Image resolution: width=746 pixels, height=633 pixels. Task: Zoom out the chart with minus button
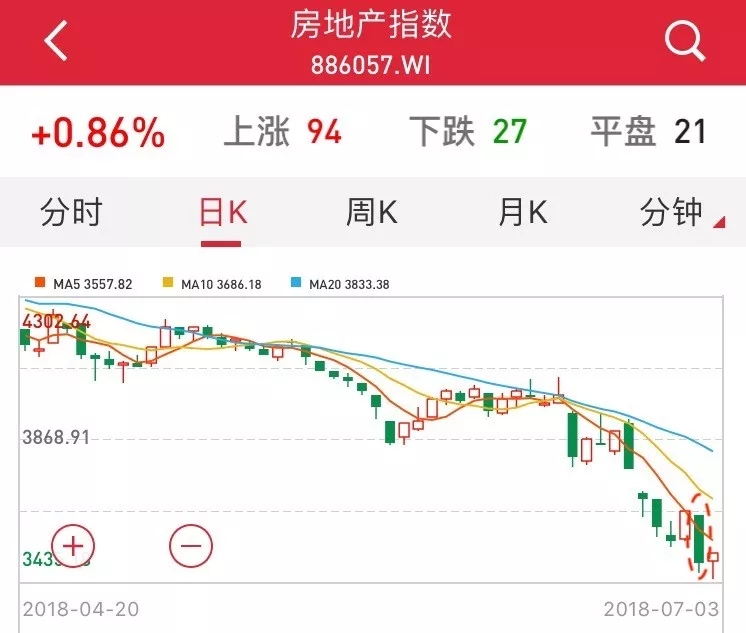pyautogui.click(x=191, y=546)
